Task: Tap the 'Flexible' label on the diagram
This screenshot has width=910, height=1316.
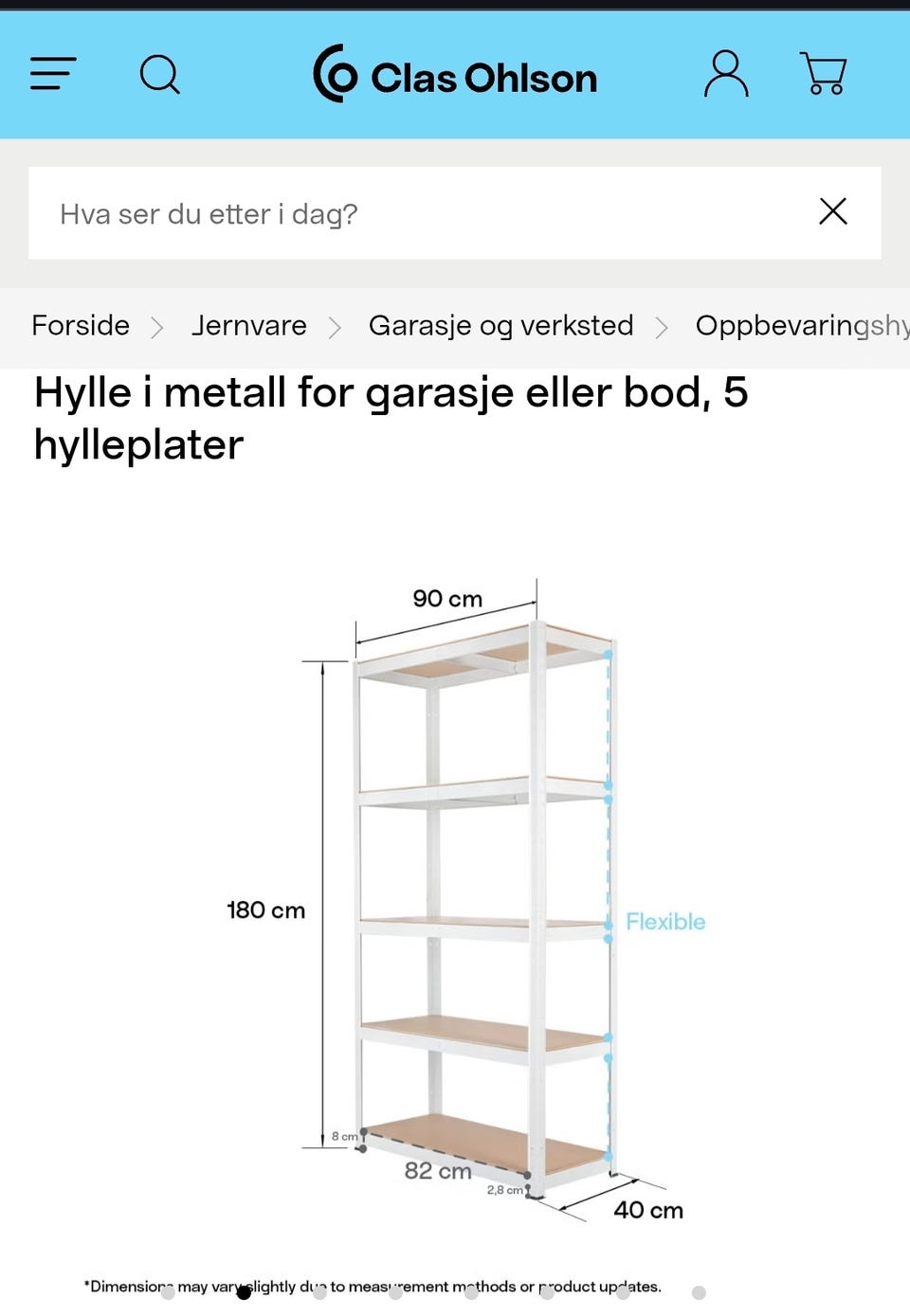Action: click(665, 921)
